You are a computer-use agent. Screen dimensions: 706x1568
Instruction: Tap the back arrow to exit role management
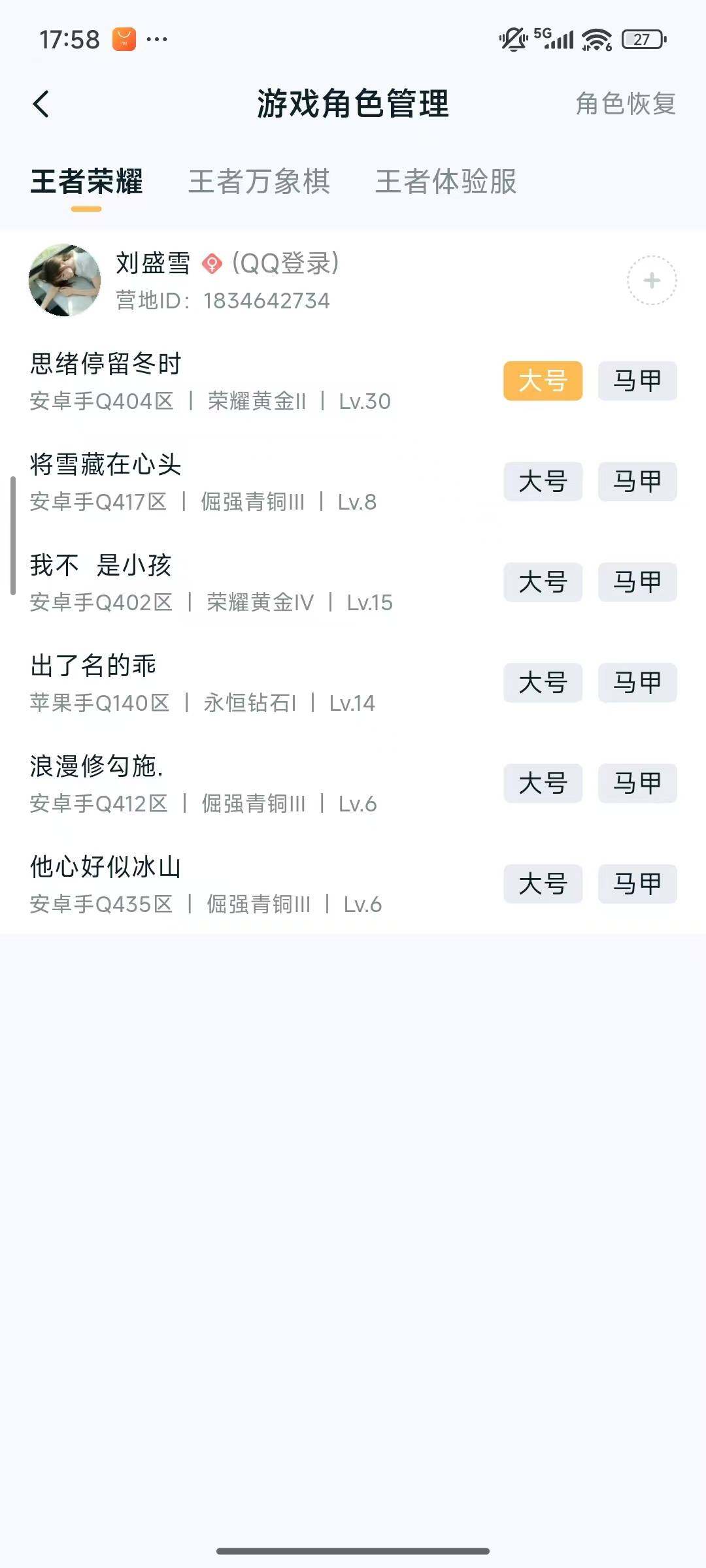click(x=42, y=103)
